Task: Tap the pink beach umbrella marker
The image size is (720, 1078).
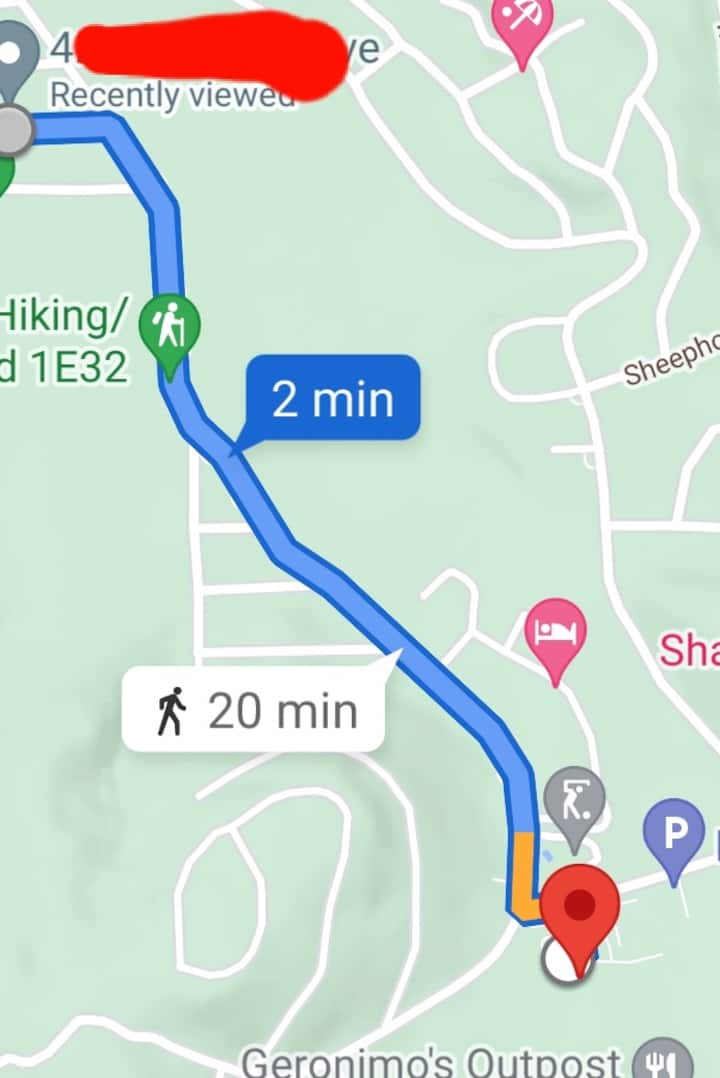Action: pos(522,20)
